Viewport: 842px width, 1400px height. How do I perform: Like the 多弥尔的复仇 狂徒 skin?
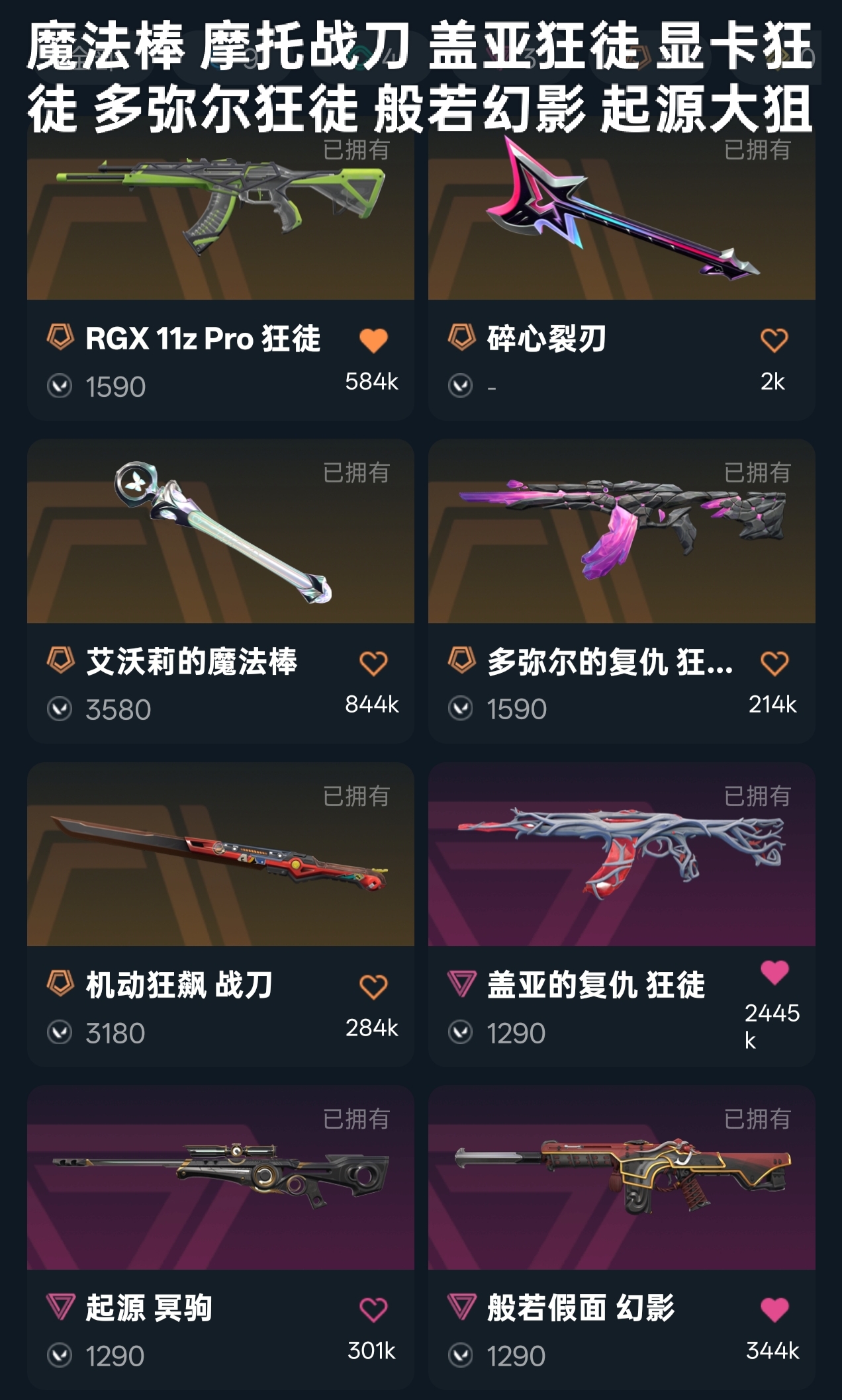(x=774, y=663)
